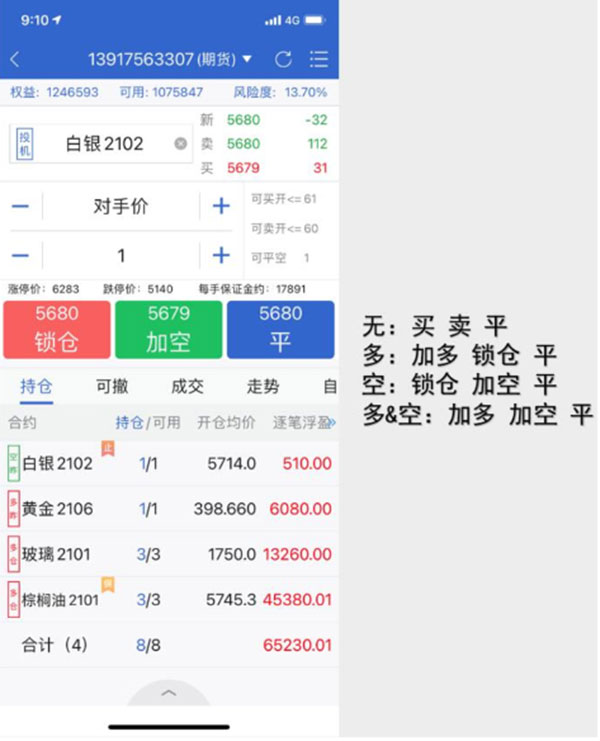This screenshot has width=600, height=741.
Task: Tap the red 锁仓 button
Action: [x=57, y=329]
